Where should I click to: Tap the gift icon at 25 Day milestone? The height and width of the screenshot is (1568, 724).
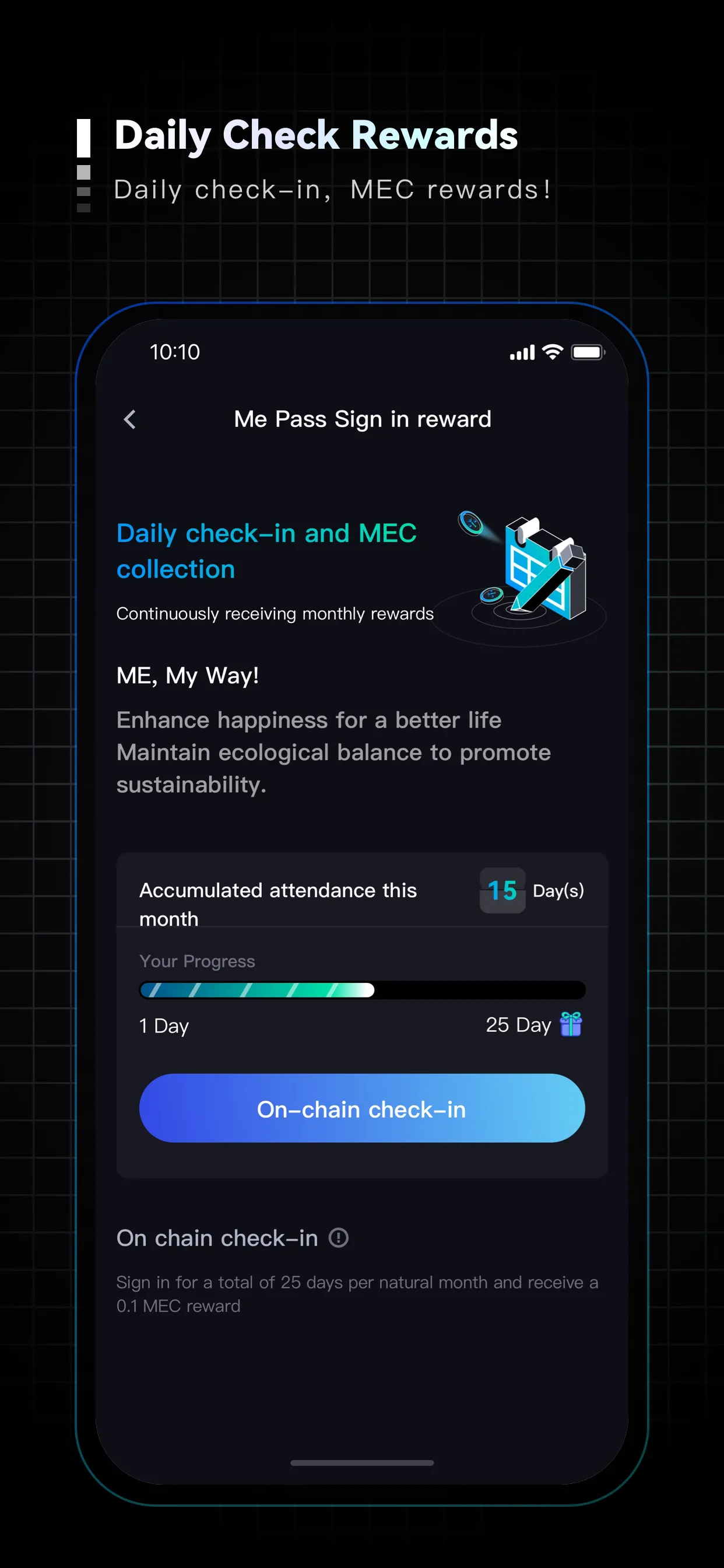click(571, 1024)
